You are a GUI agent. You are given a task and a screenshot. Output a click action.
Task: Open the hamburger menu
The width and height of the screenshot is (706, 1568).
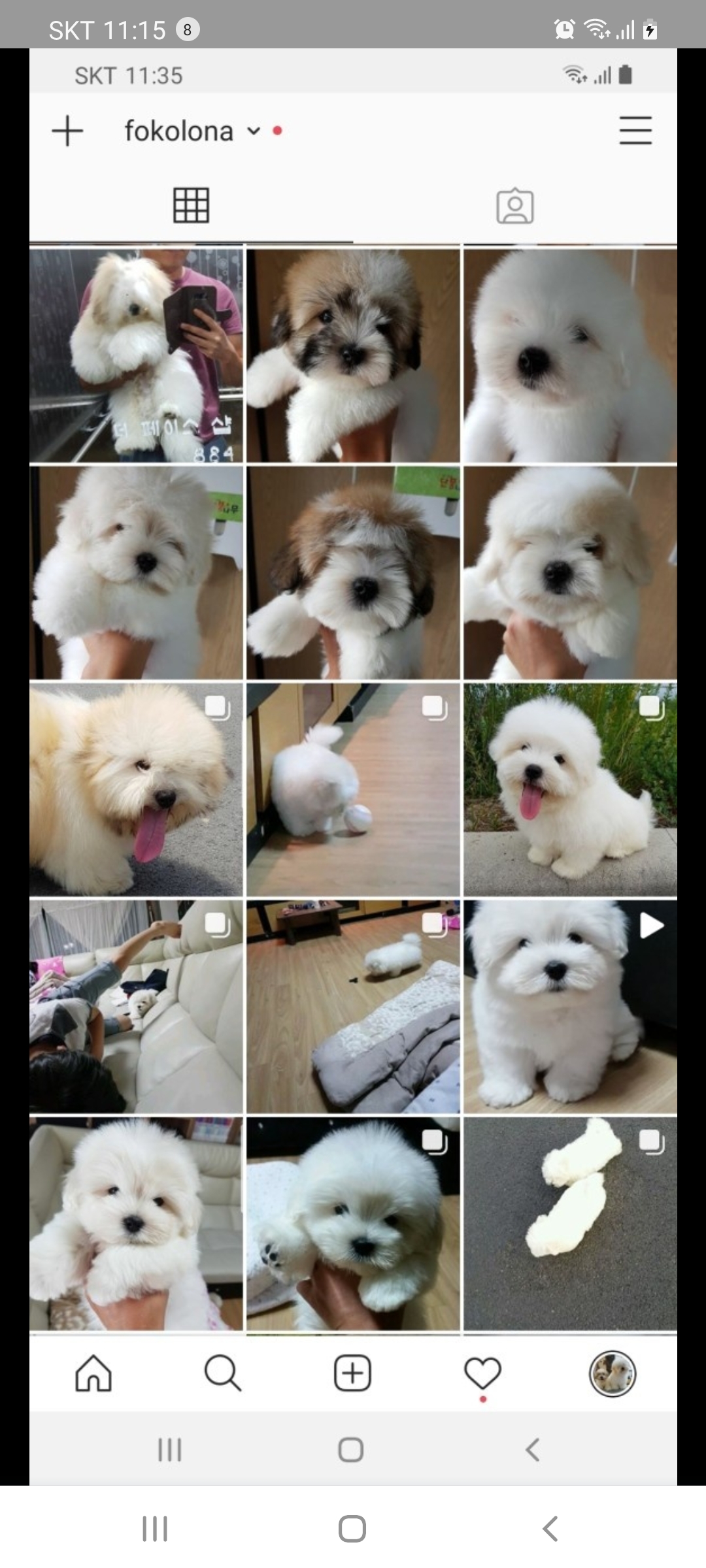pyautogui.click(x=635, y=130)
